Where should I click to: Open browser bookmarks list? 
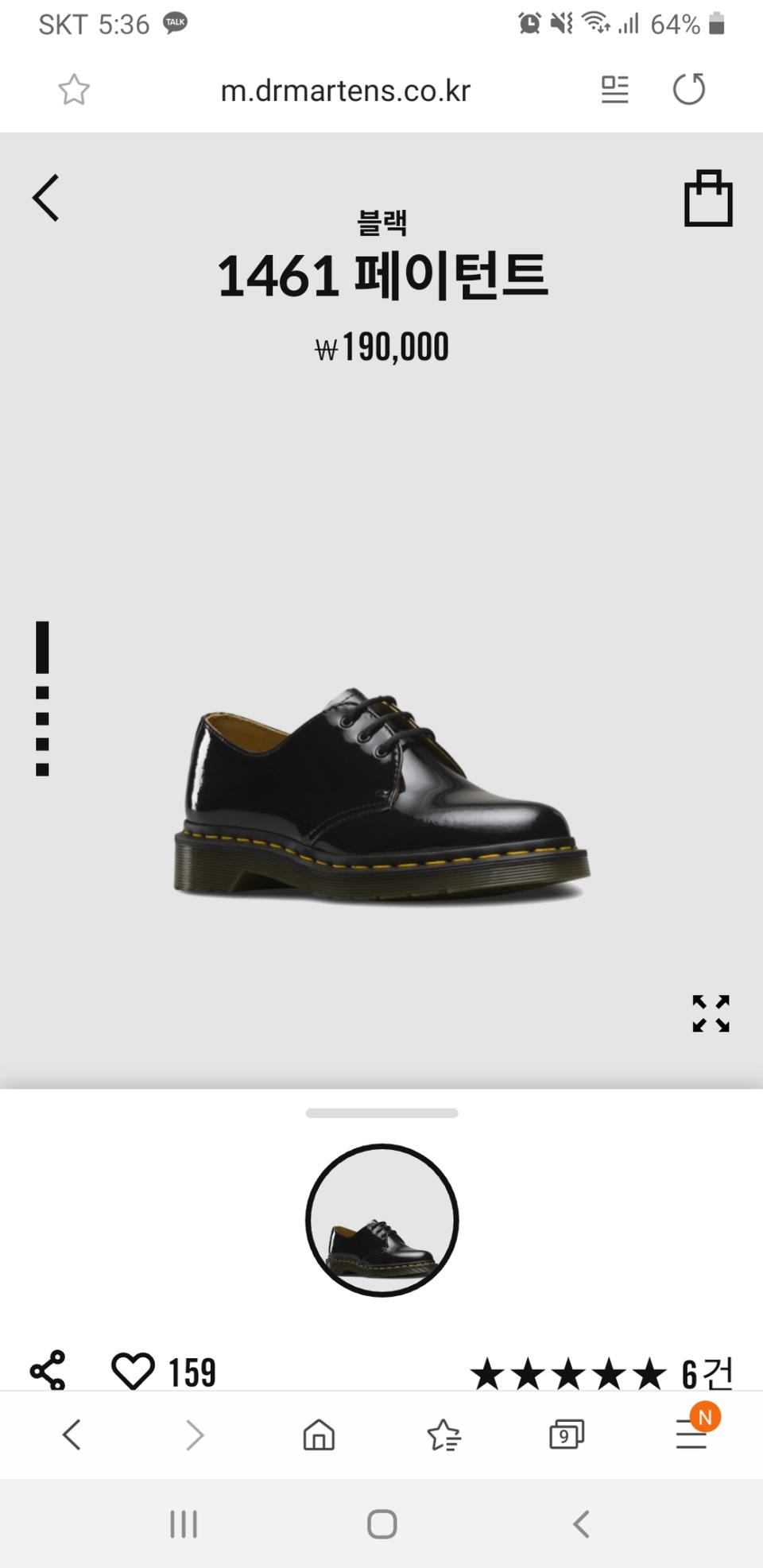(443, 1435)
